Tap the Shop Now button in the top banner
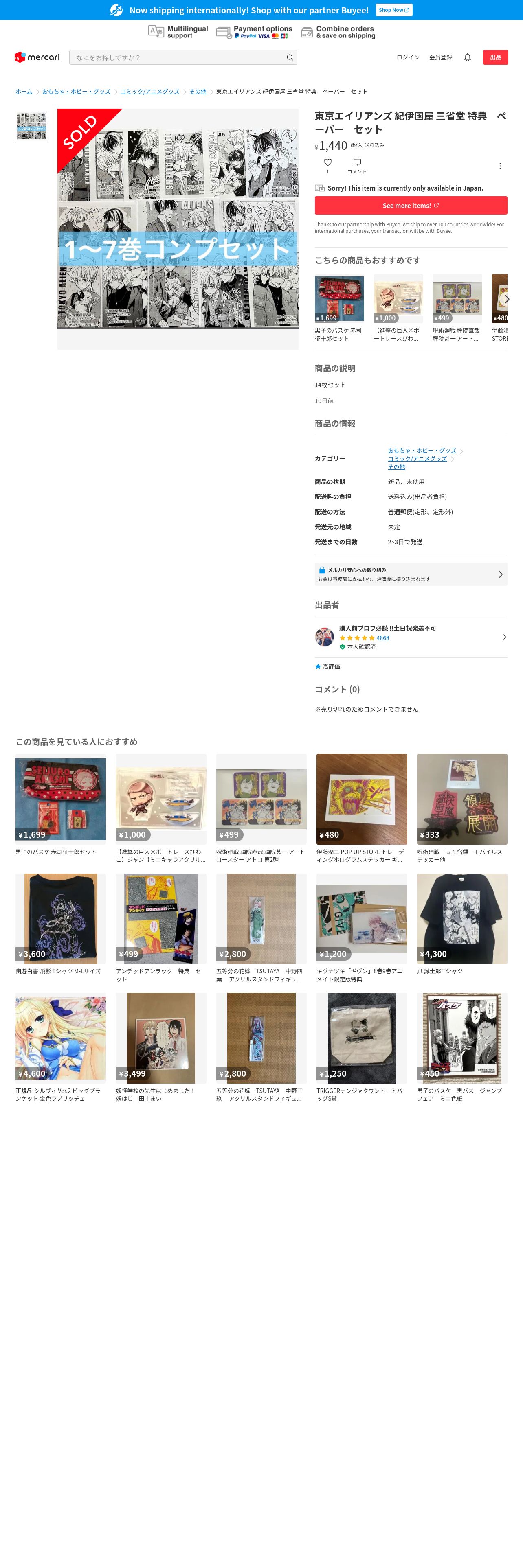Screen dimensions: 523x1568 coord(393,10)
